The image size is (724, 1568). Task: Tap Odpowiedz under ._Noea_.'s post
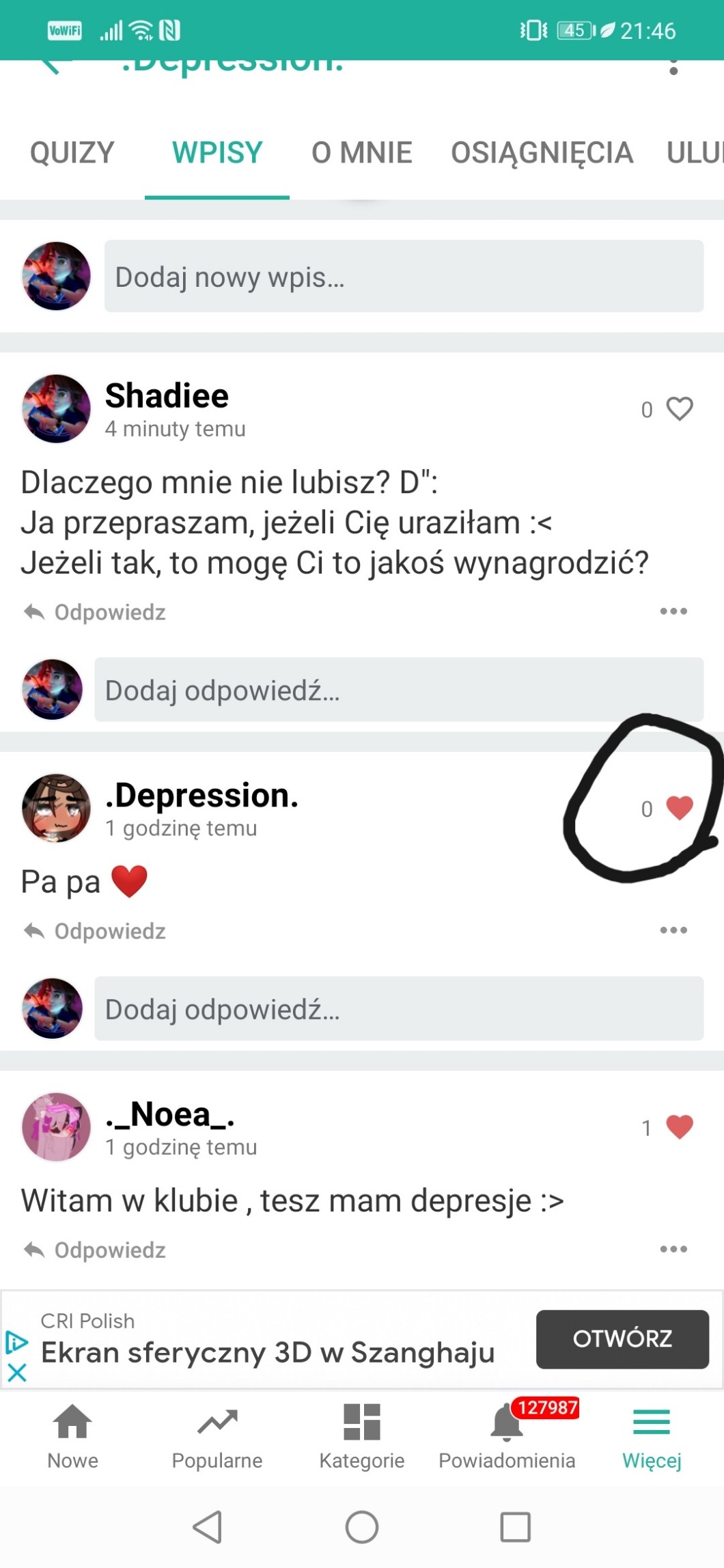tap(96, 1250)
